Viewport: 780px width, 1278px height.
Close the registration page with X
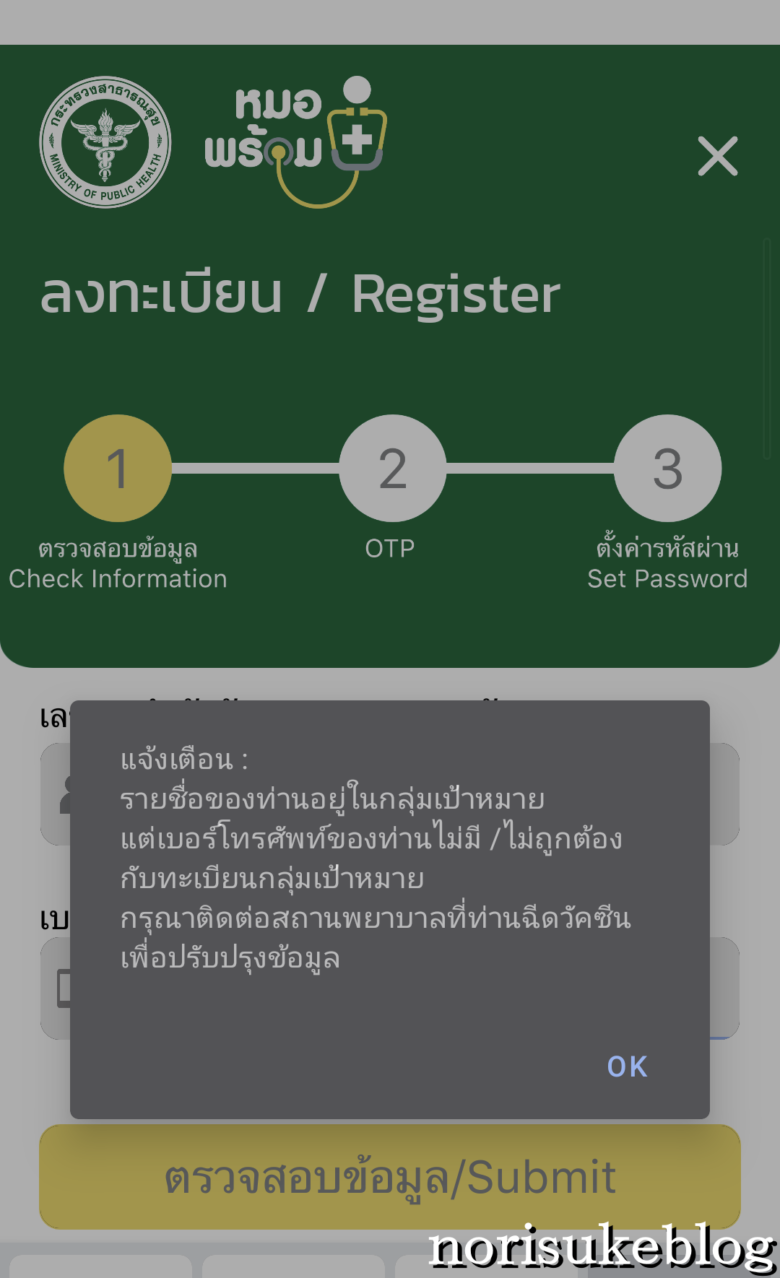tap(717, 157)
